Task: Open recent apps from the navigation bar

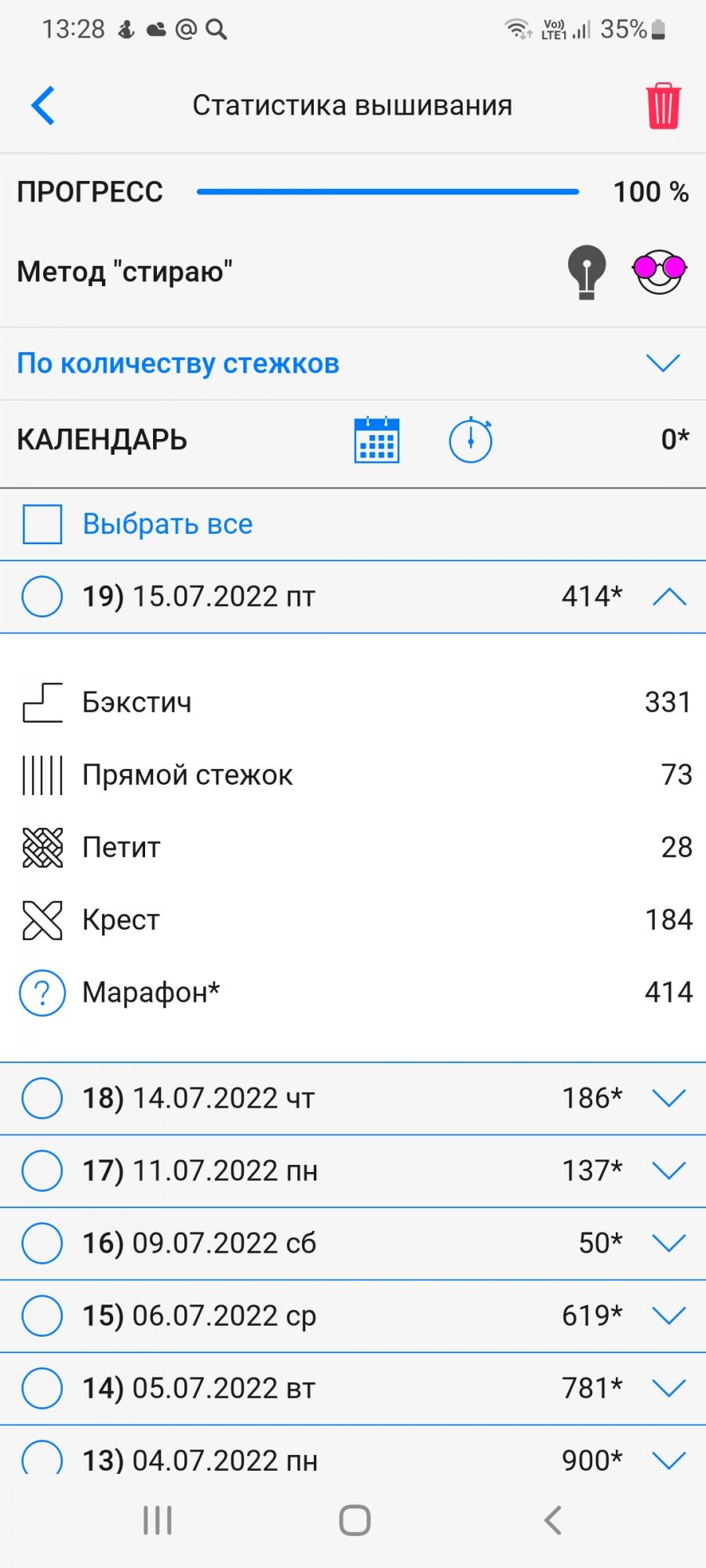Action: pyautogui.click(x=158, y=1520)
